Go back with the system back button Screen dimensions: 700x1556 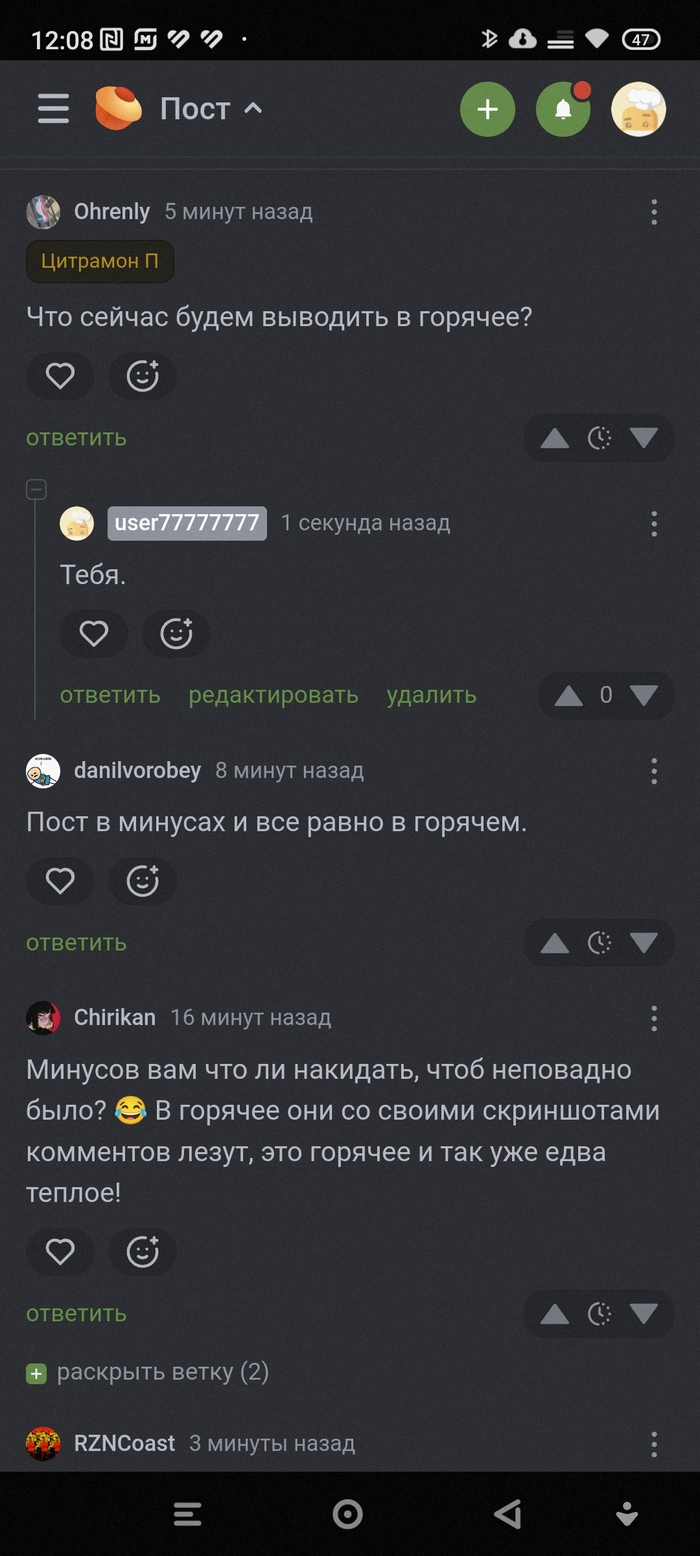coord(508,1515)
